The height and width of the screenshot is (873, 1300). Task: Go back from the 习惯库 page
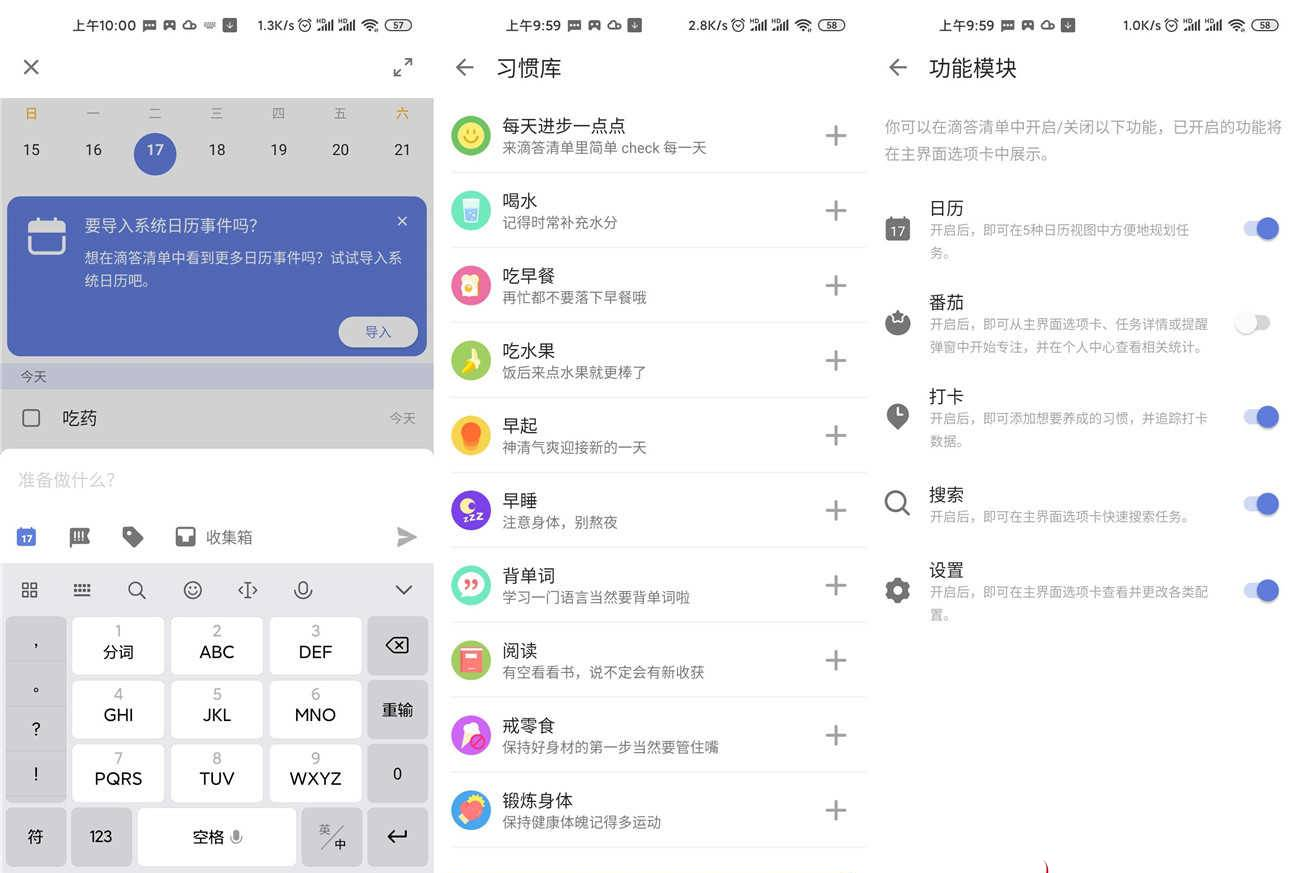point(465,68)
